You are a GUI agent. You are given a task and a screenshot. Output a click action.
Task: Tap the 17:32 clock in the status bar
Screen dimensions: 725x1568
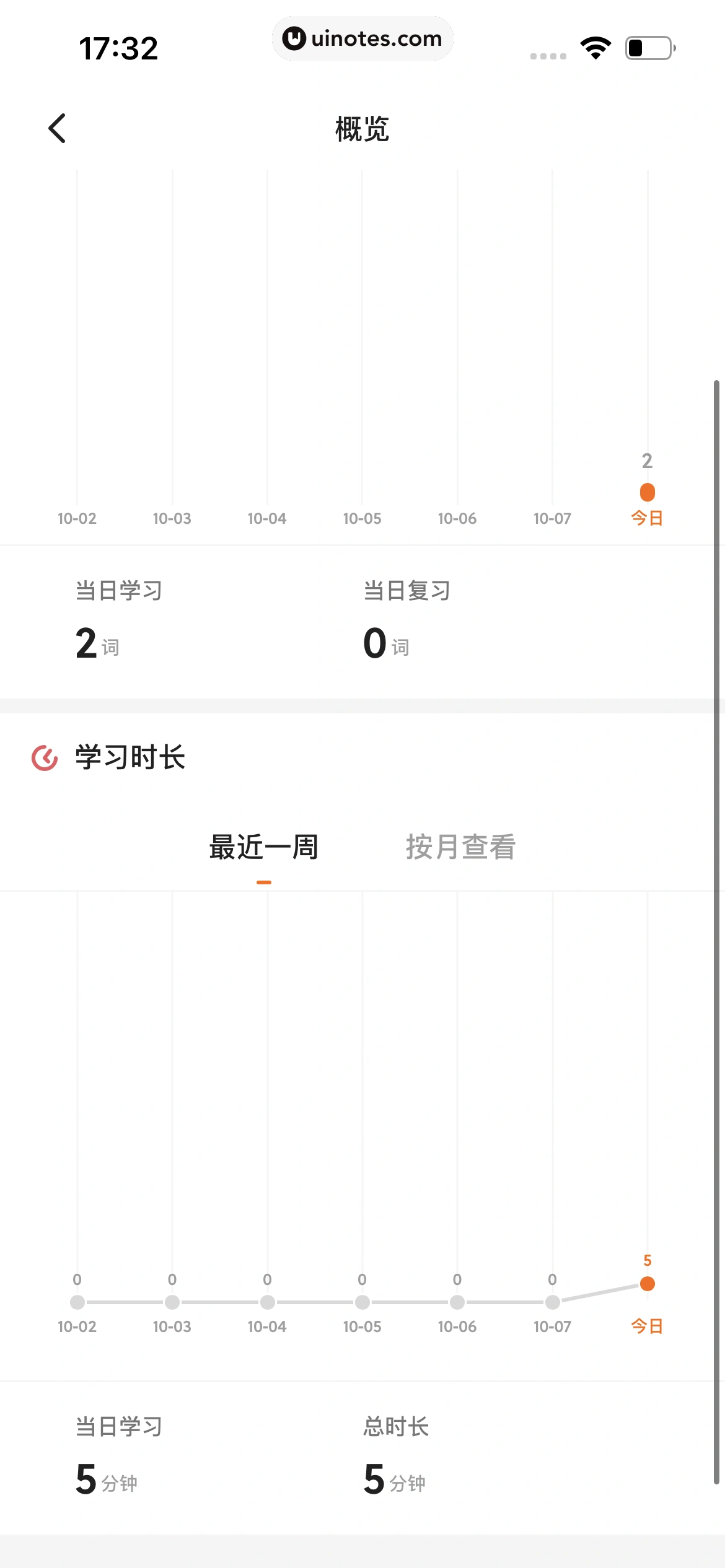click(118, 47)
